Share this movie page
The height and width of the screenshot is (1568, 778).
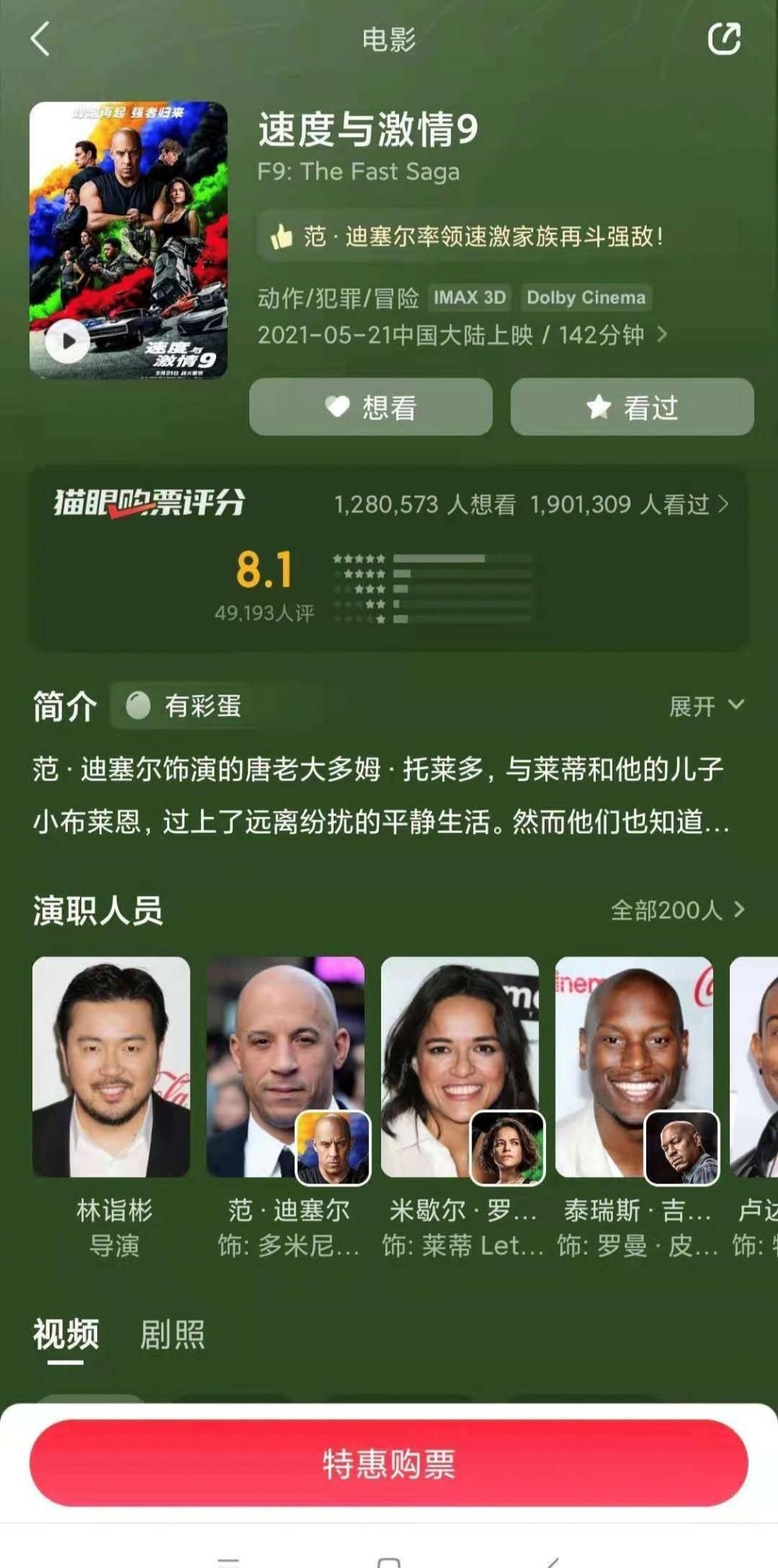(724, 39)
